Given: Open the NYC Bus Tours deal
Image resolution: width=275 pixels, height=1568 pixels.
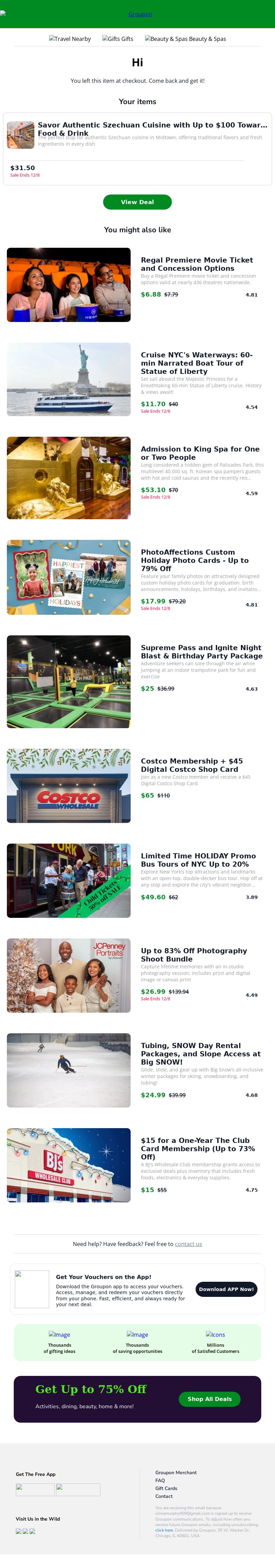Looking at the screenshot, I should click(198, 859).
